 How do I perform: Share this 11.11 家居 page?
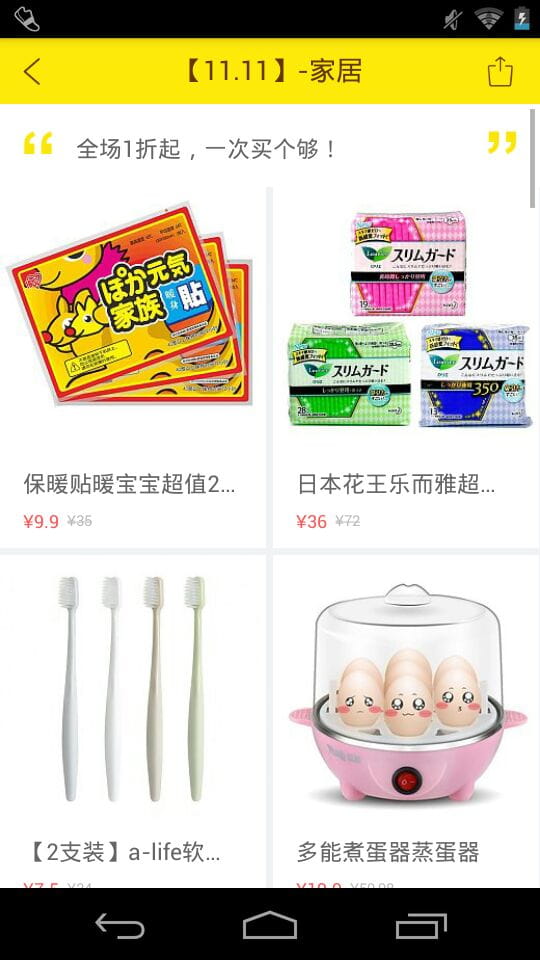coord(500,71)
